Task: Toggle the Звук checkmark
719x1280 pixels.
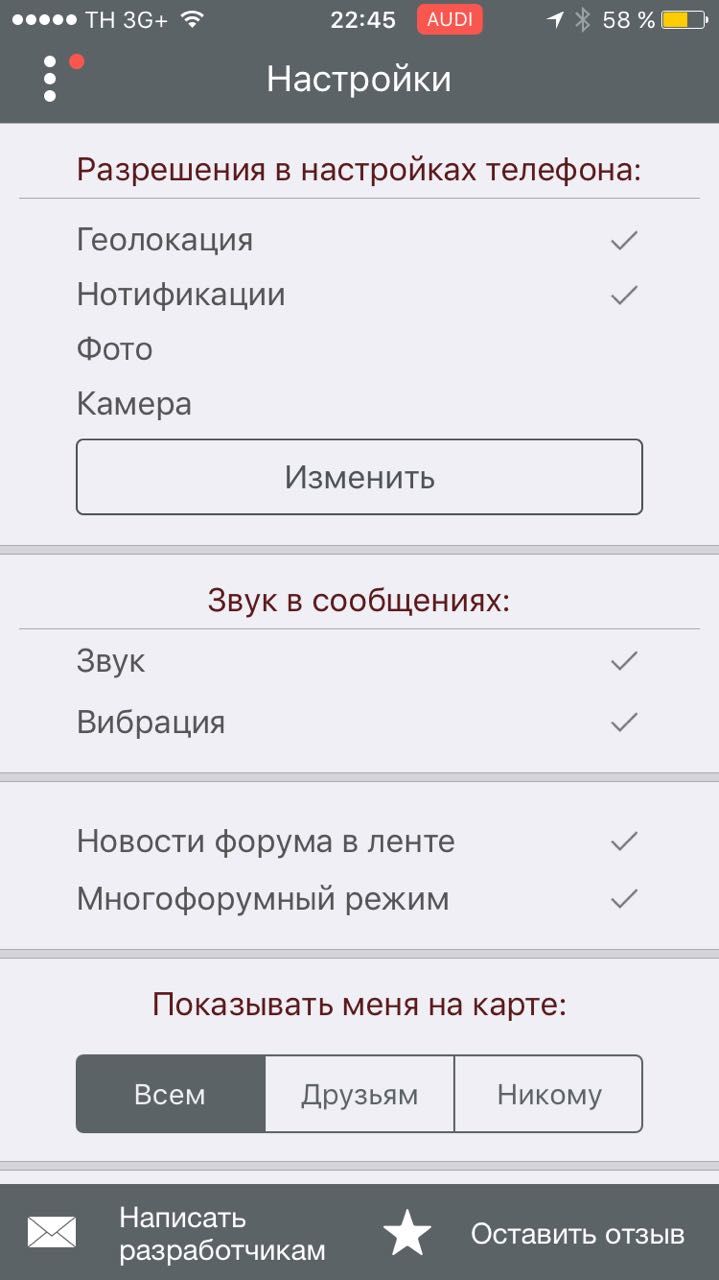Action: [624, 661]
